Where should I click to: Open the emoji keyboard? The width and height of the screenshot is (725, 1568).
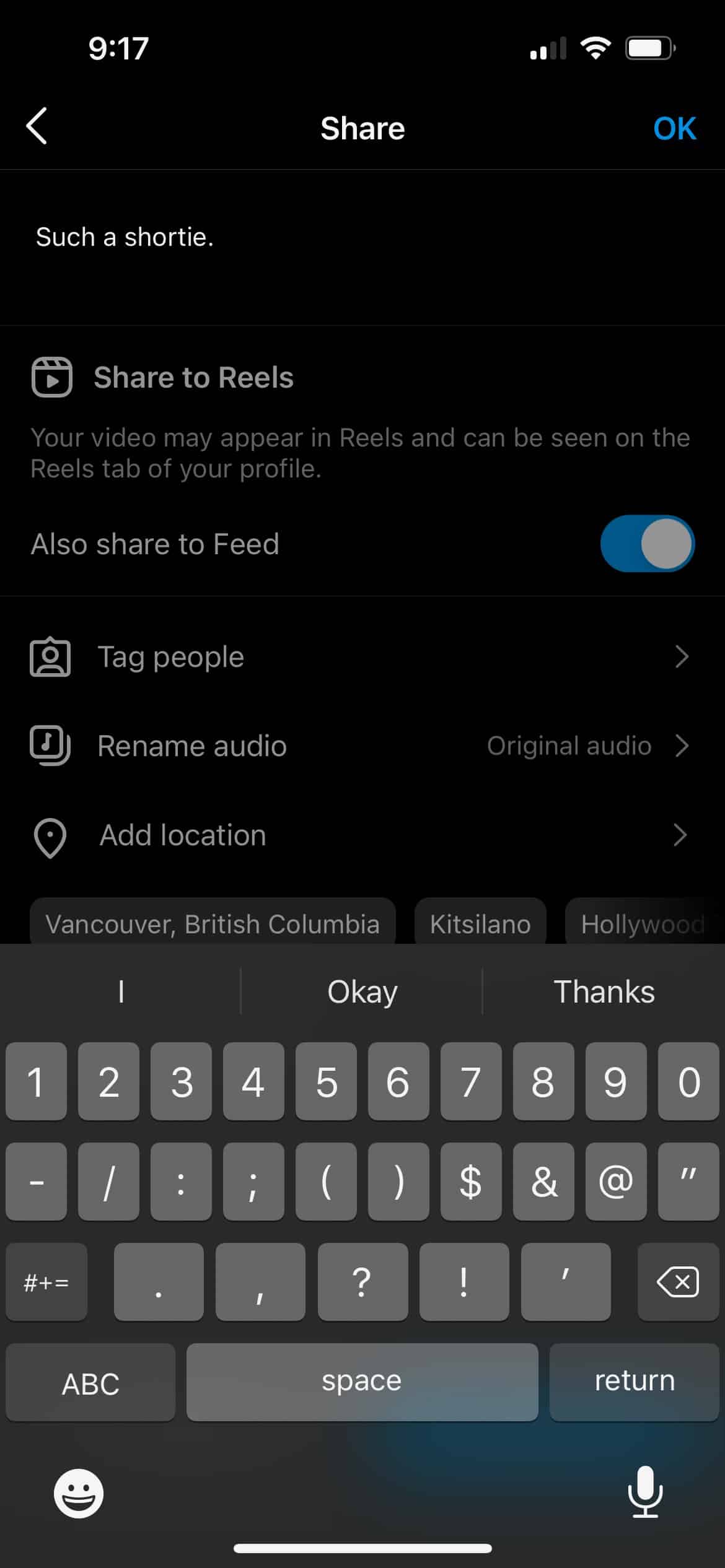point(79,1494)
